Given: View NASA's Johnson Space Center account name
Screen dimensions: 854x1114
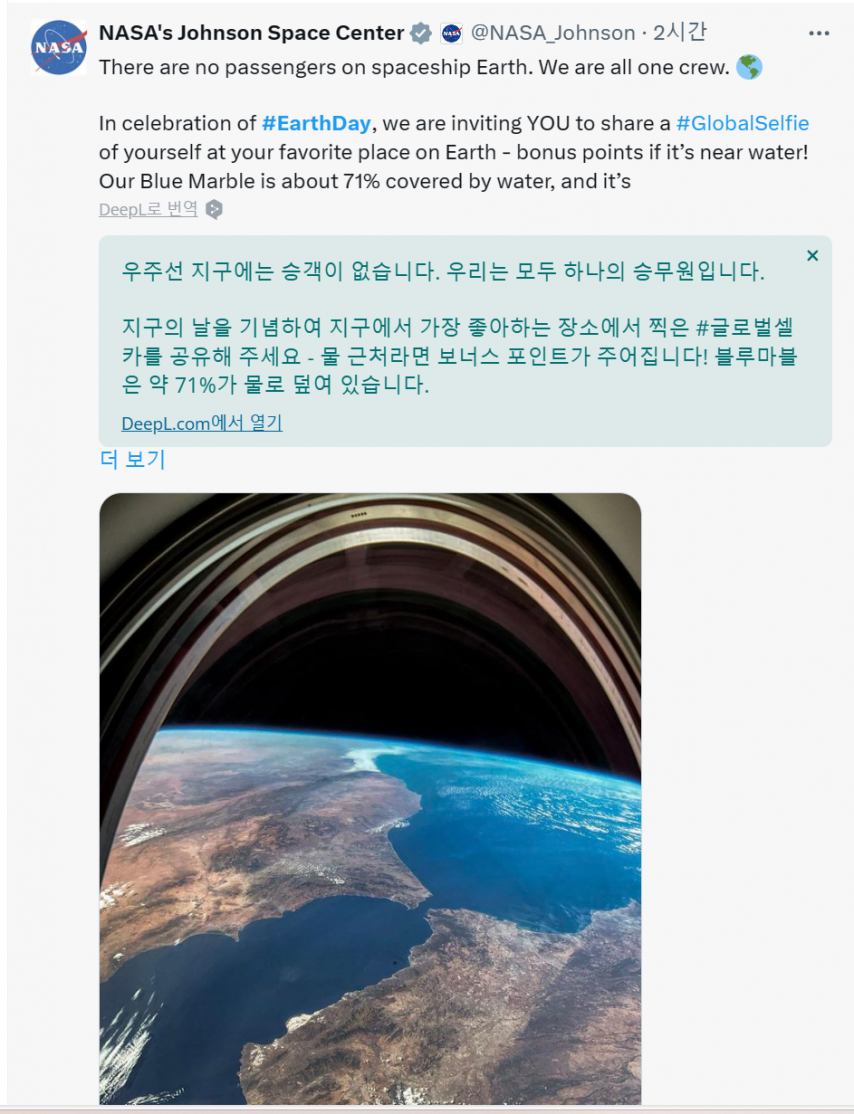Looking at the screenshot, I should 251,33.
